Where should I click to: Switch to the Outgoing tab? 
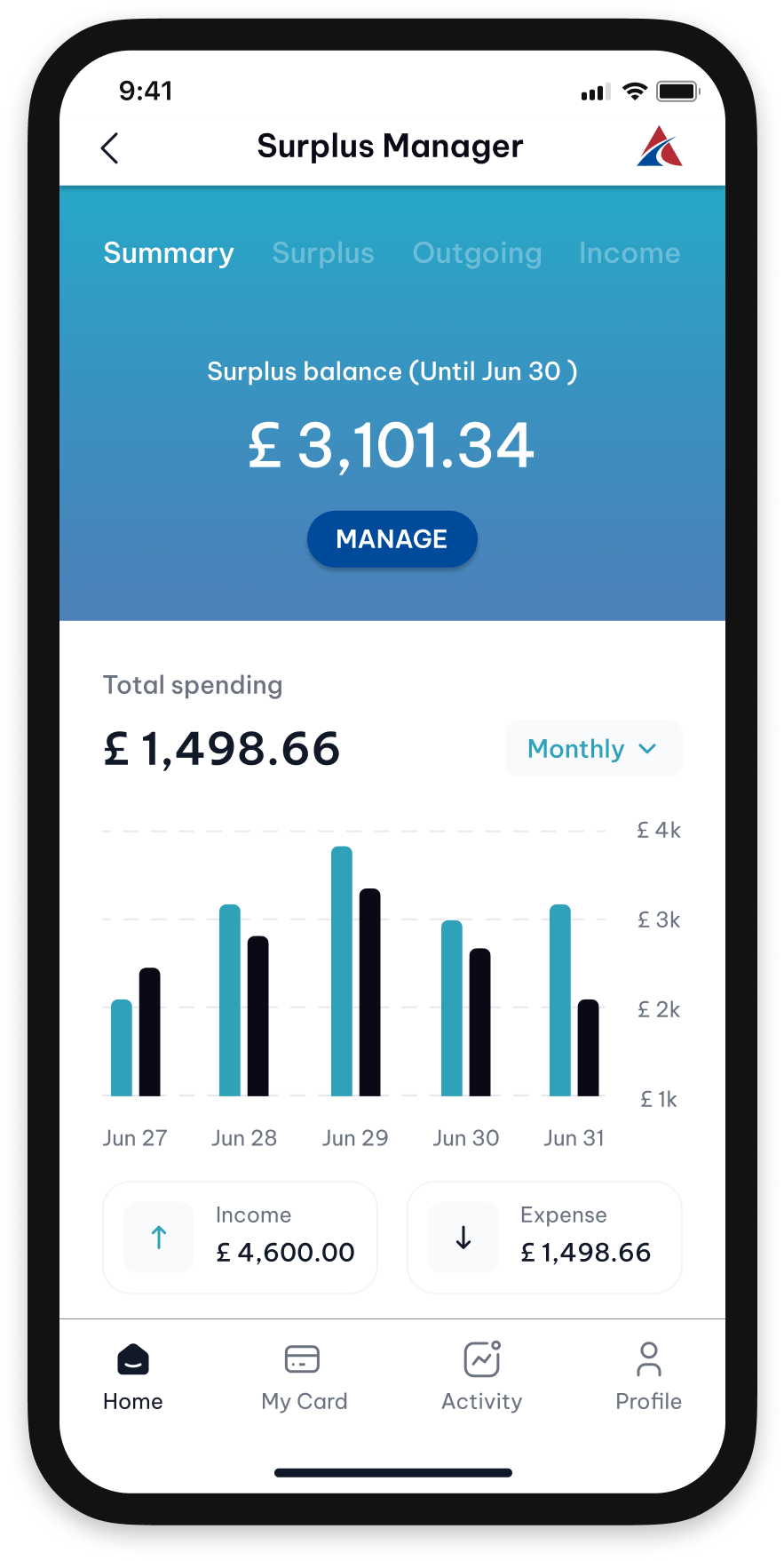coord(477,253)
